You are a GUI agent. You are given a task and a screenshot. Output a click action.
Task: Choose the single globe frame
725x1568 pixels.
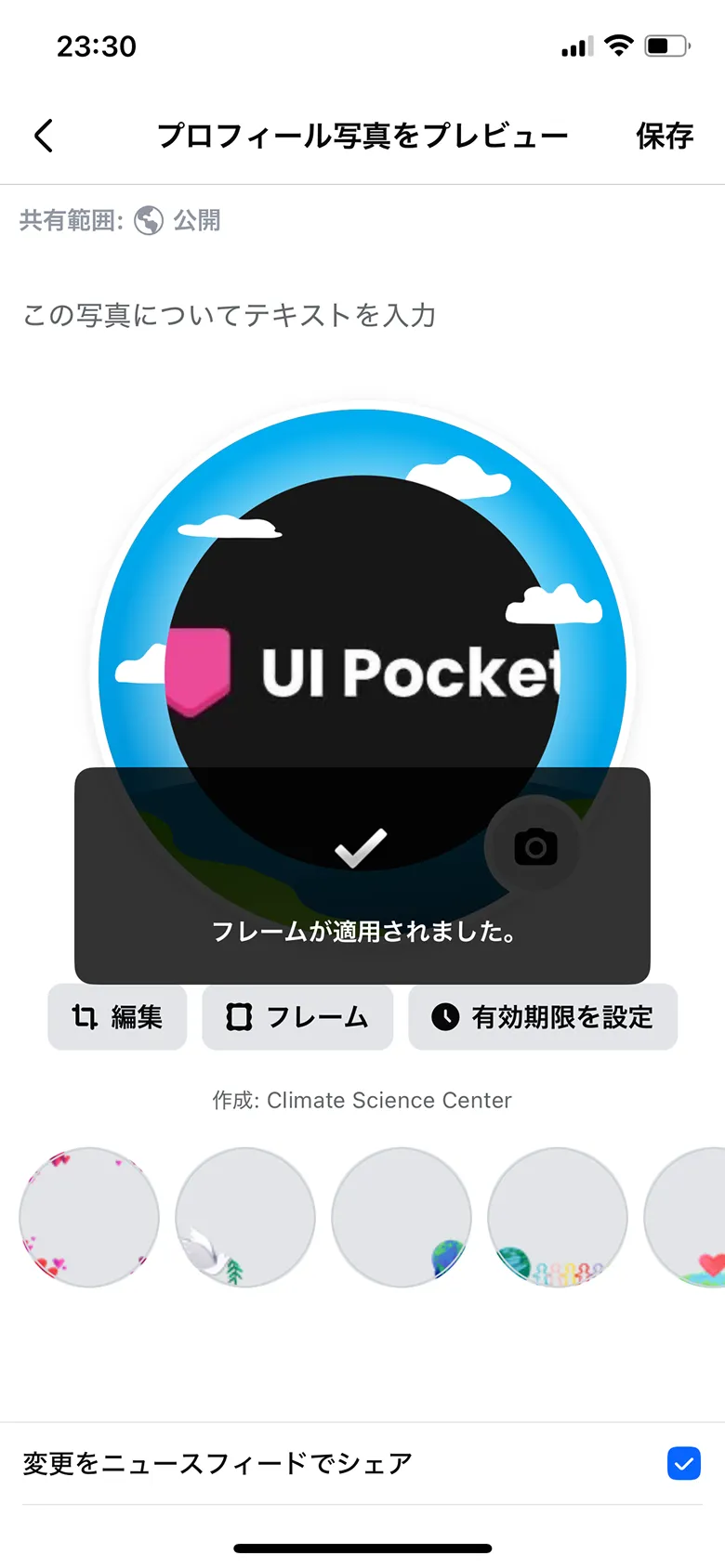pos(402,1217)
